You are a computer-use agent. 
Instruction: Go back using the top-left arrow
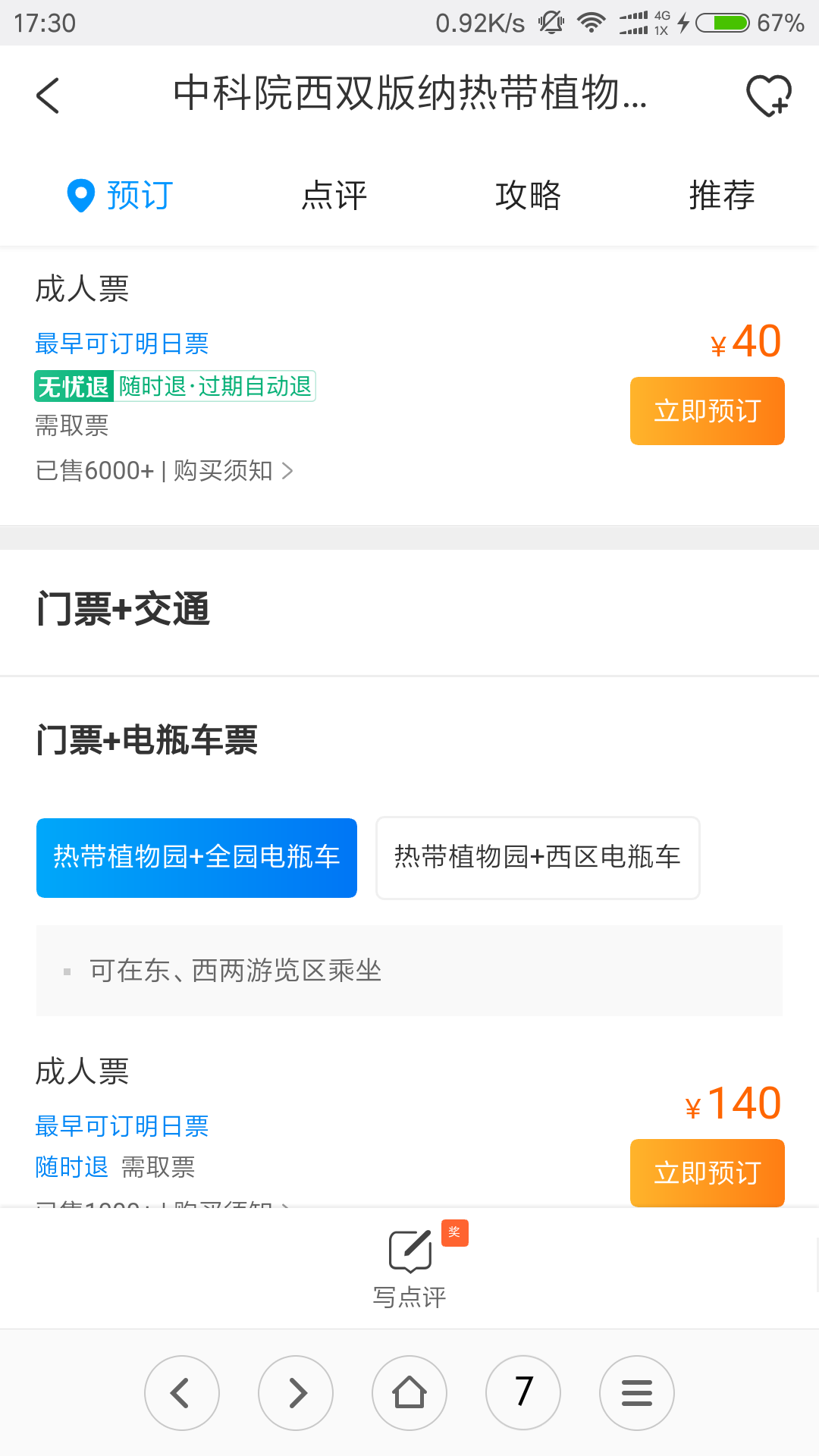point(48,96)
